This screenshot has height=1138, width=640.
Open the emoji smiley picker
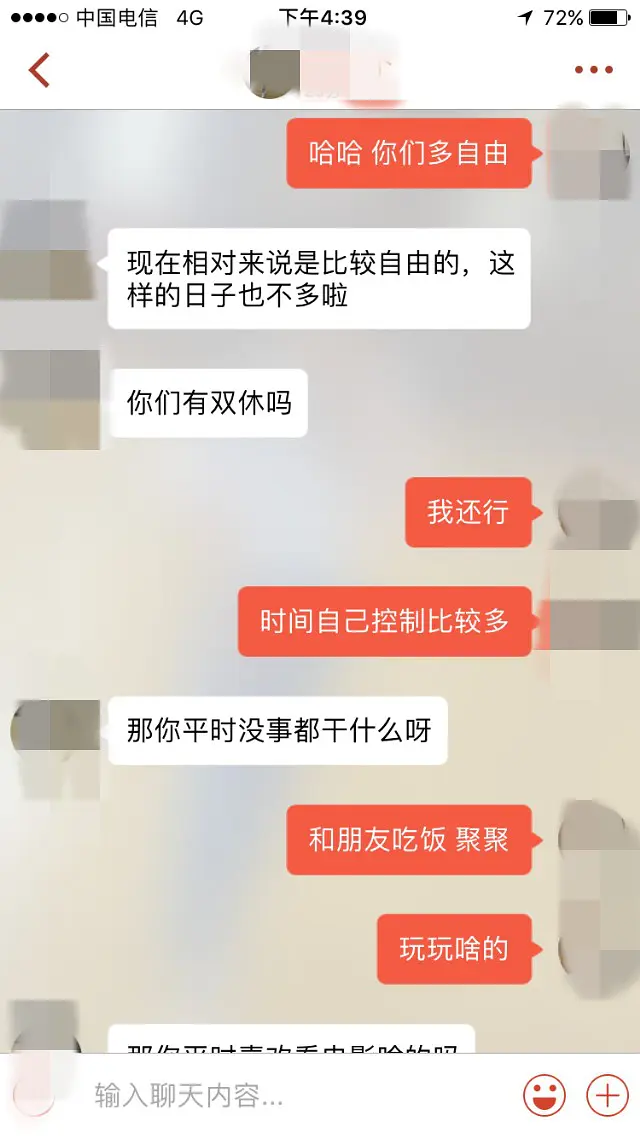tap(544, 1095)
